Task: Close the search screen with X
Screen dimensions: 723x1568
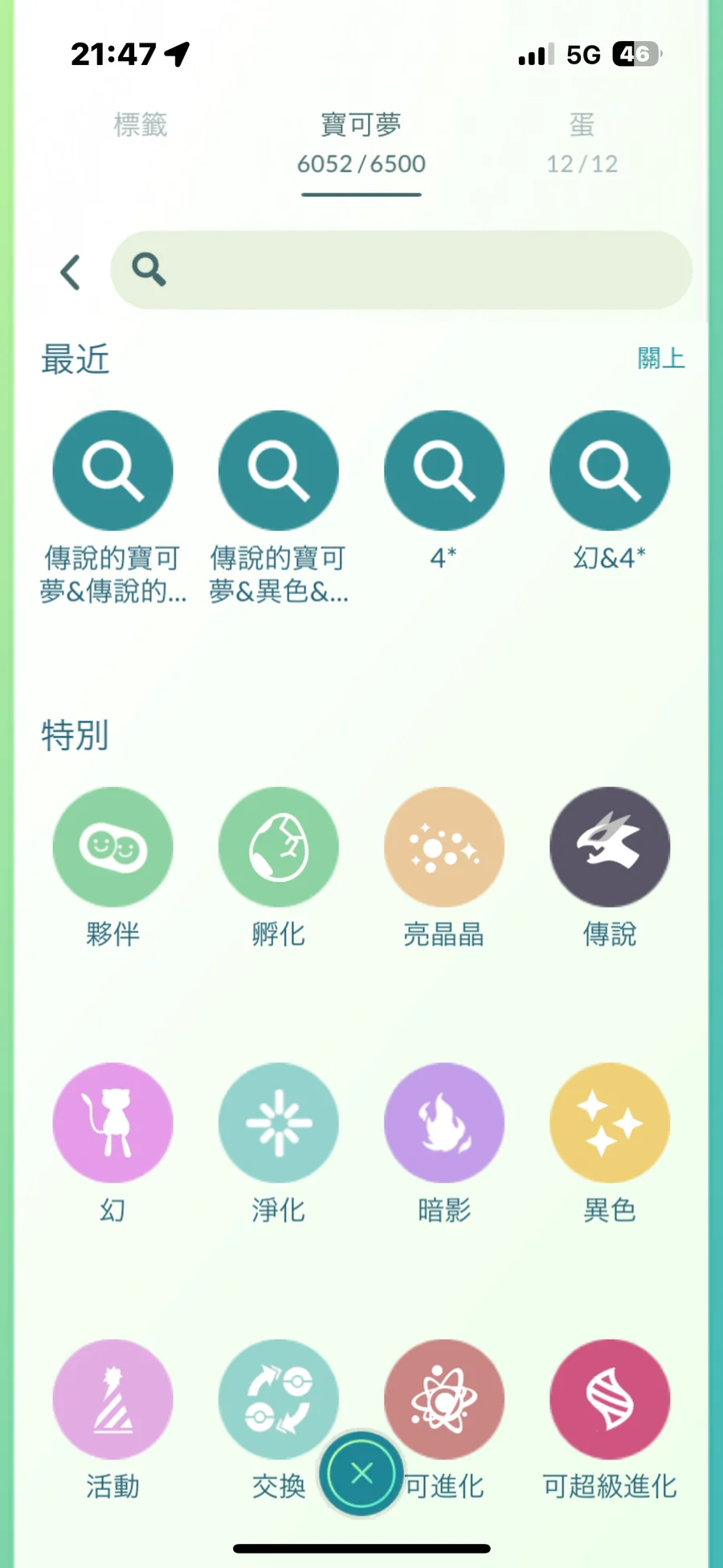Action: point(361,1473)
